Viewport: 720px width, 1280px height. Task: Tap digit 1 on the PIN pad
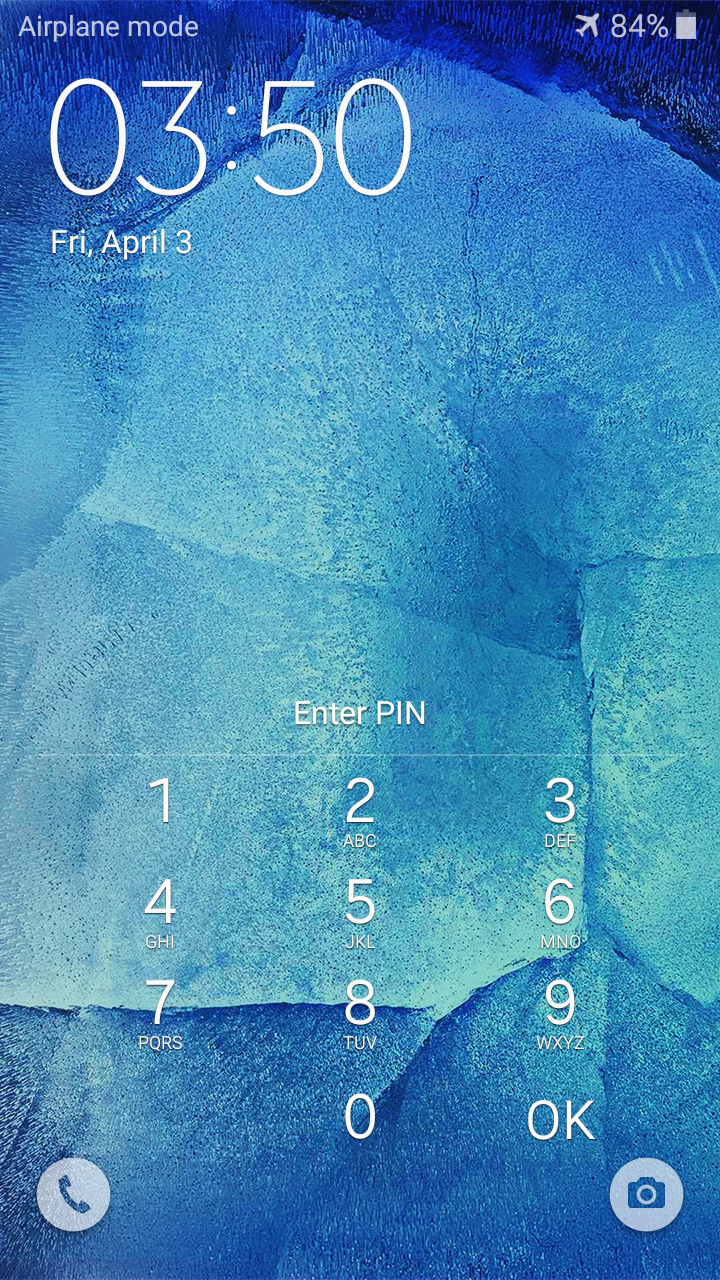pos(160,803)
